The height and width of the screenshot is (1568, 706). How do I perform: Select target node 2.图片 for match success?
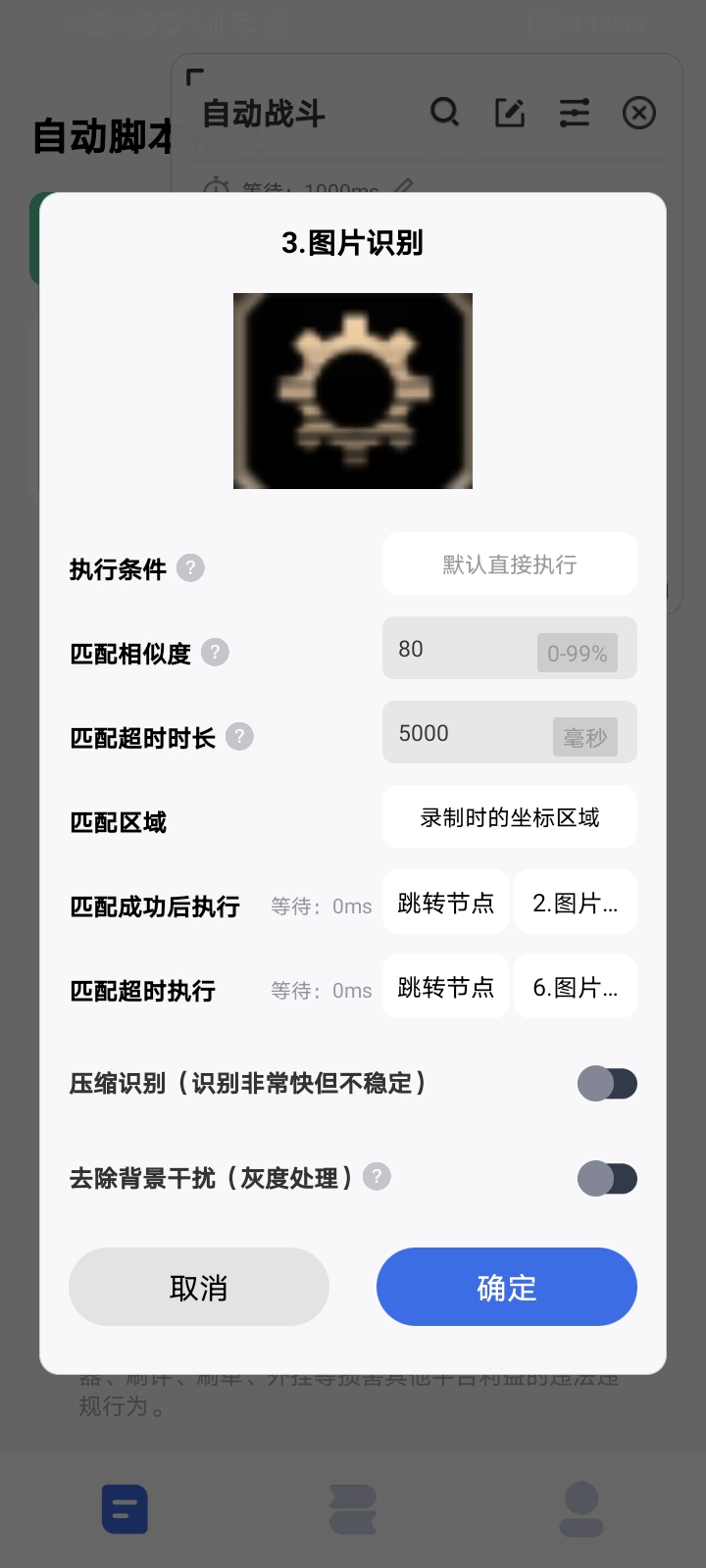pos(576,903)
